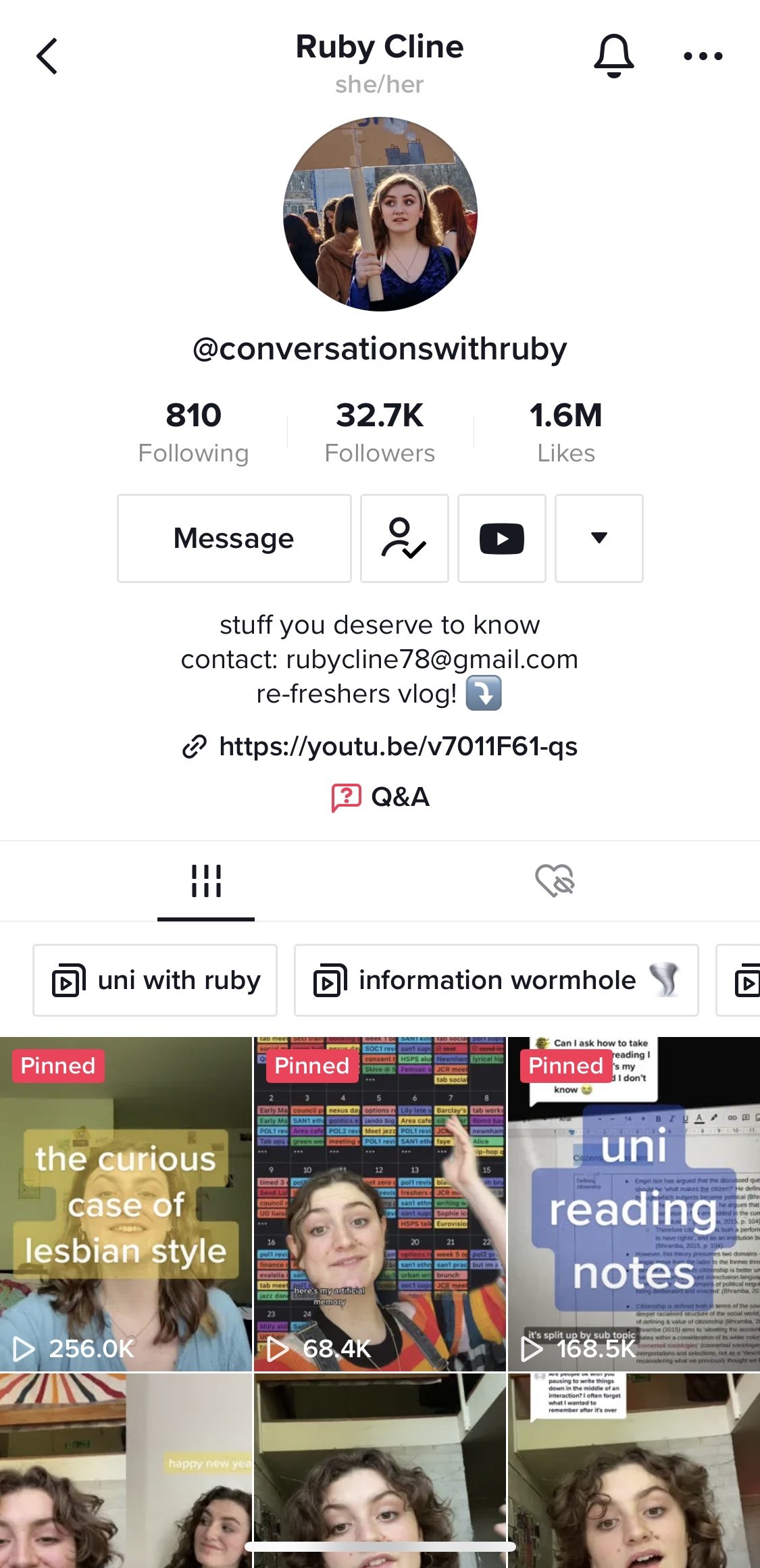Play pinned 'the curious case of lesbian style' video
Viewport: 760px width, 1568px height.
click(x=126, y=1204)
